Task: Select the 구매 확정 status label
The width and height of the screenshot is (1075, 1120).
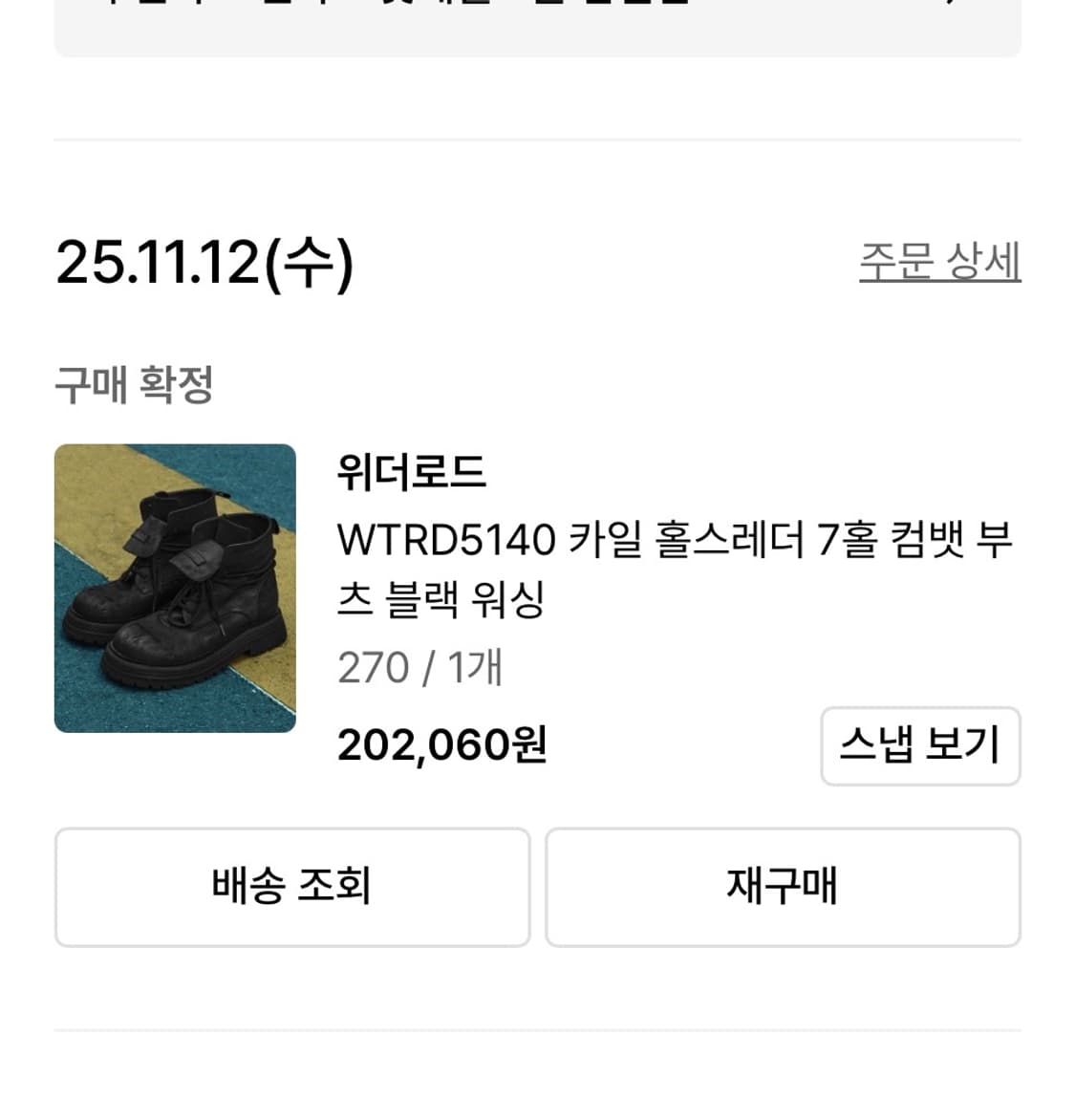Action: point(134,382)
